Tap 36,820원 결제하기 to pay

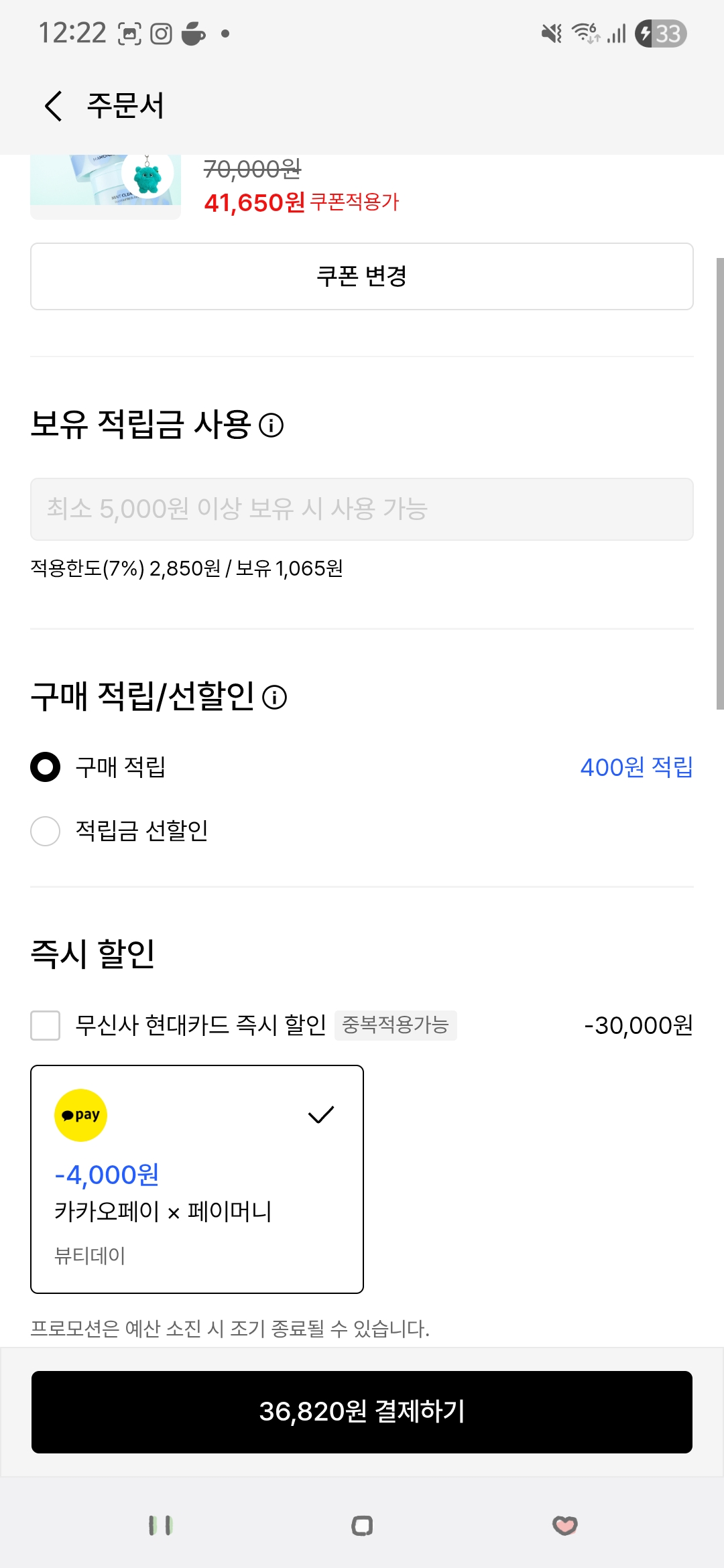(x=362, y=1411)
